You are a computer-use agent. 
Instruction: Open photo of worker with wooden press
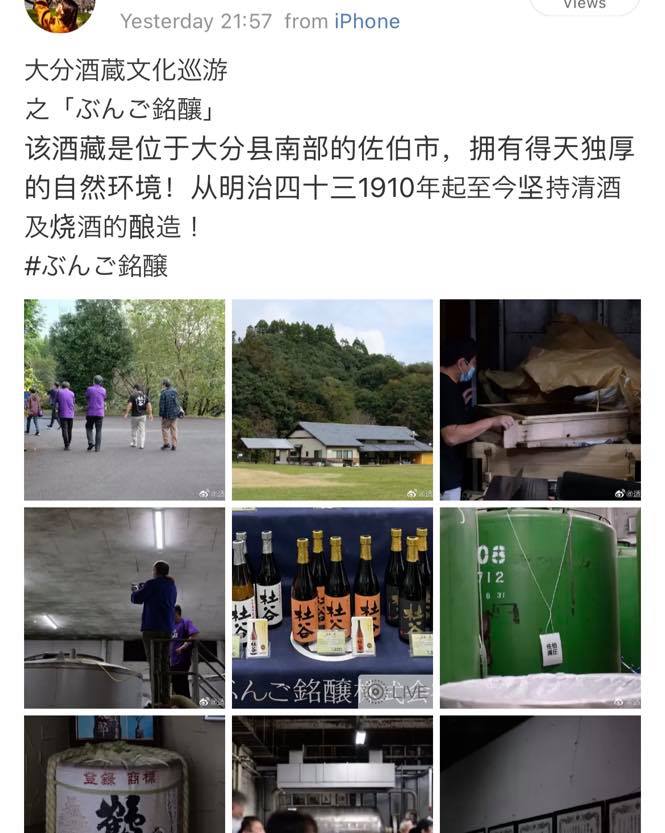[x=540, y=399]
